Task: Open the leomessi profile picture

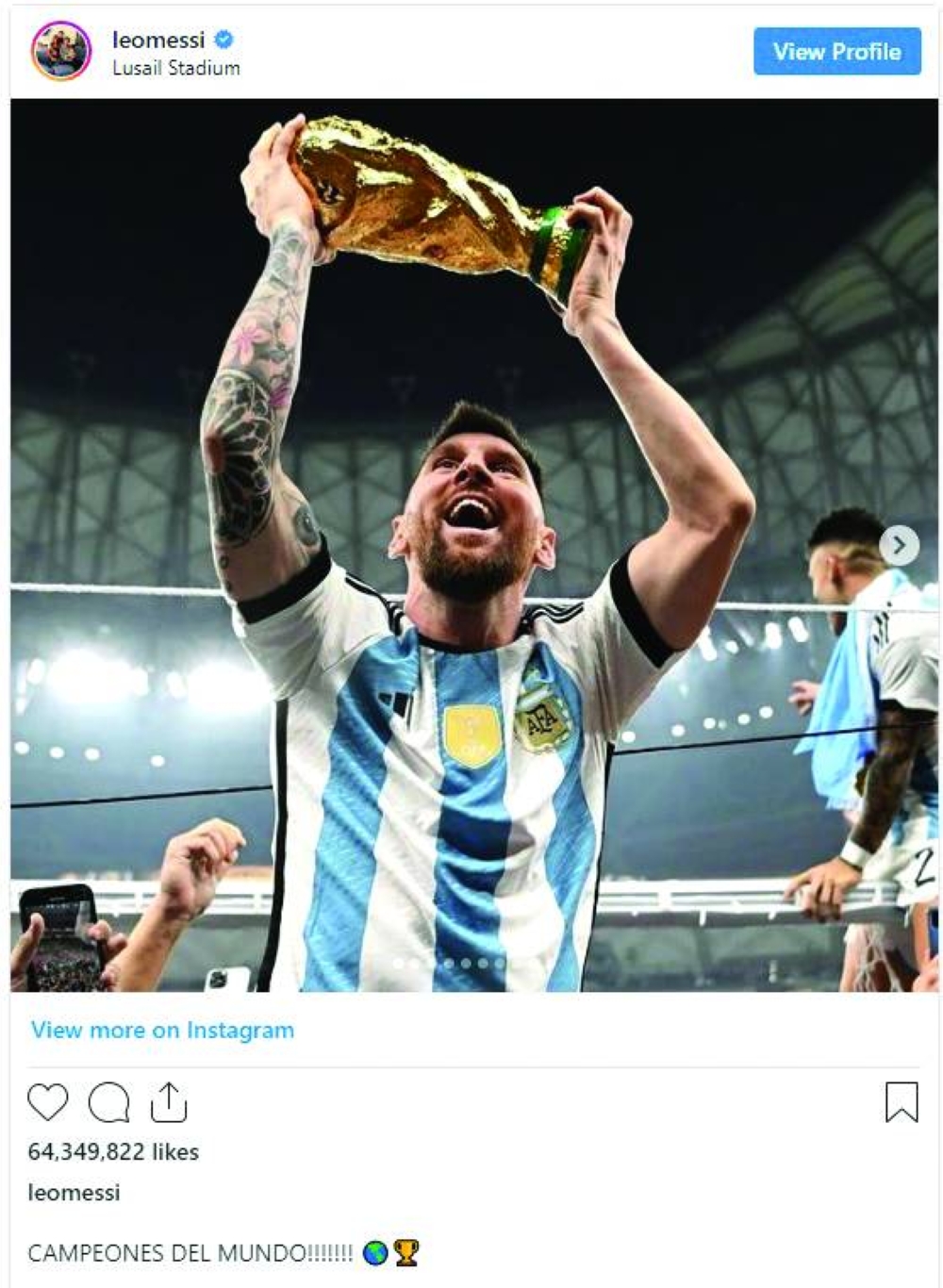Action: (61, 51)
